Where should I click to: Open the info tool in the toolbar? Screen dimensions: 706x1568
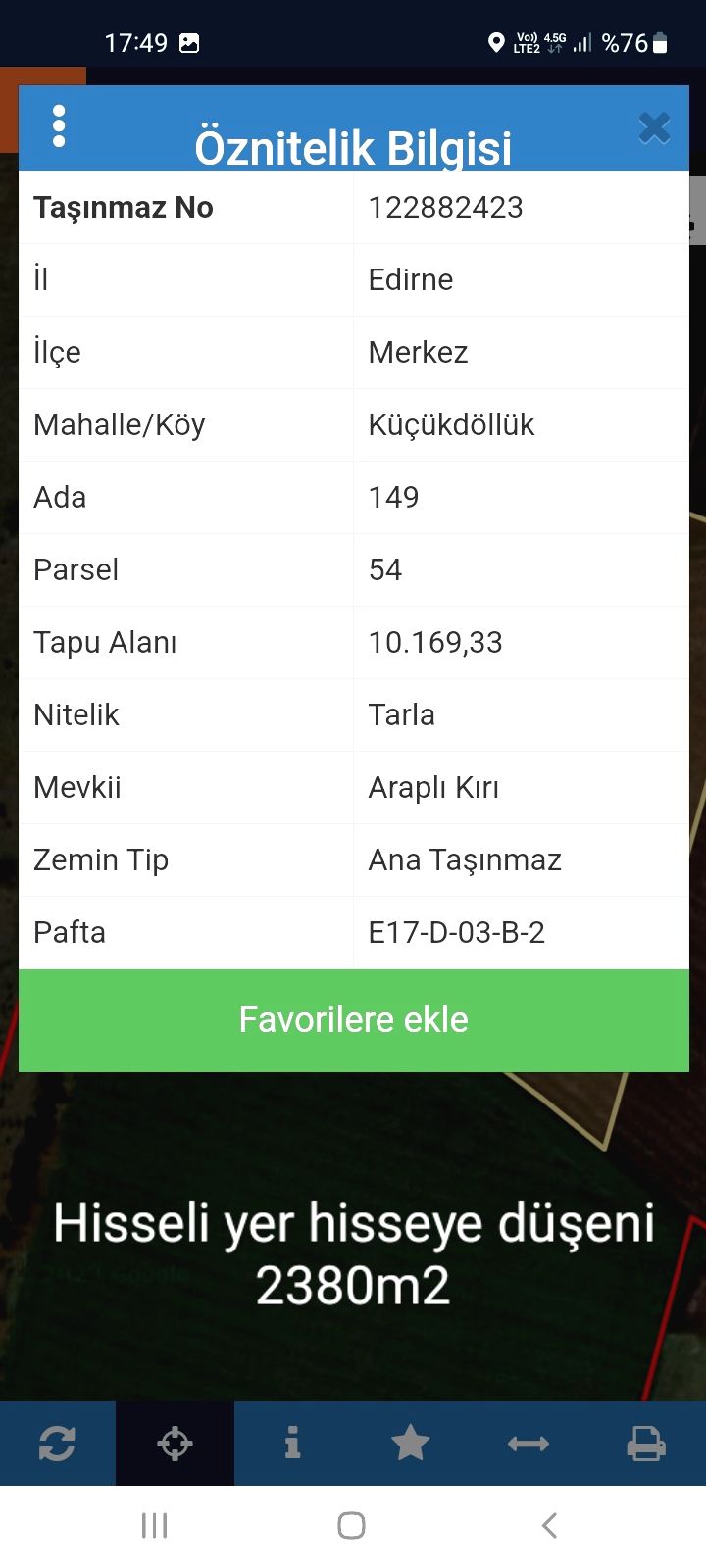click(292, 1443)
